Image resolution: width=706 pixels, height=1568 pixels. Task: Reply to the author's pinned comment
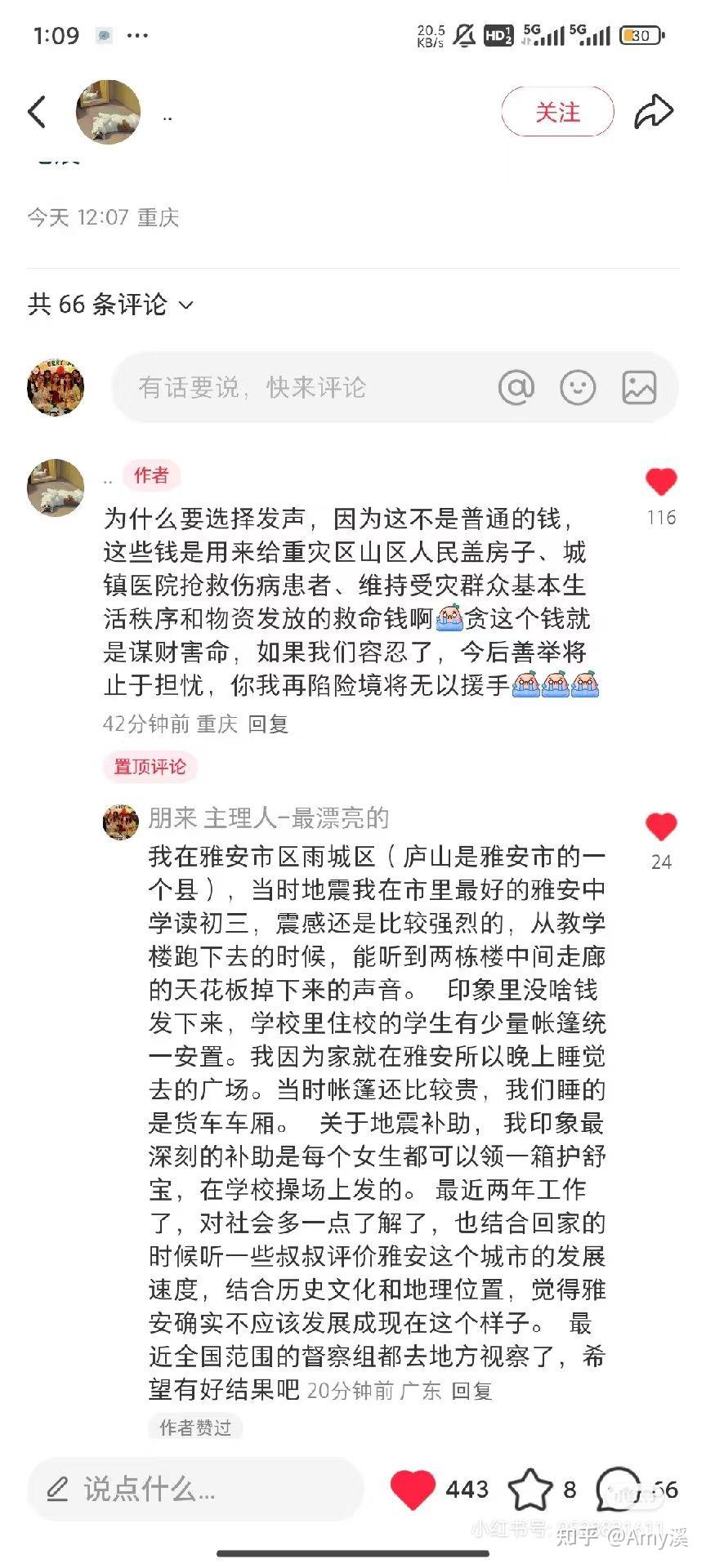pos(268,724)
